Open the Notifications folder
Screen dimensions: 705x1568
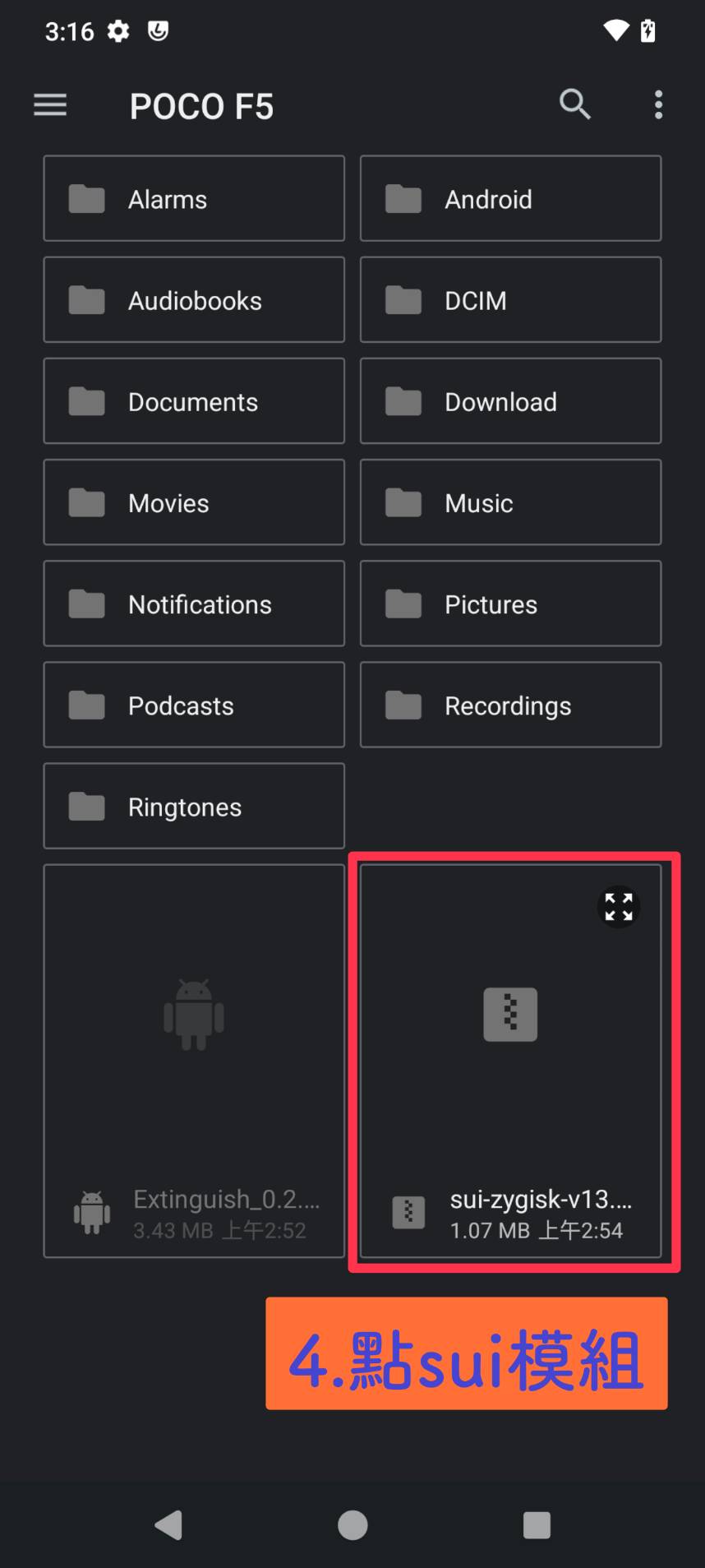point(194,604)
